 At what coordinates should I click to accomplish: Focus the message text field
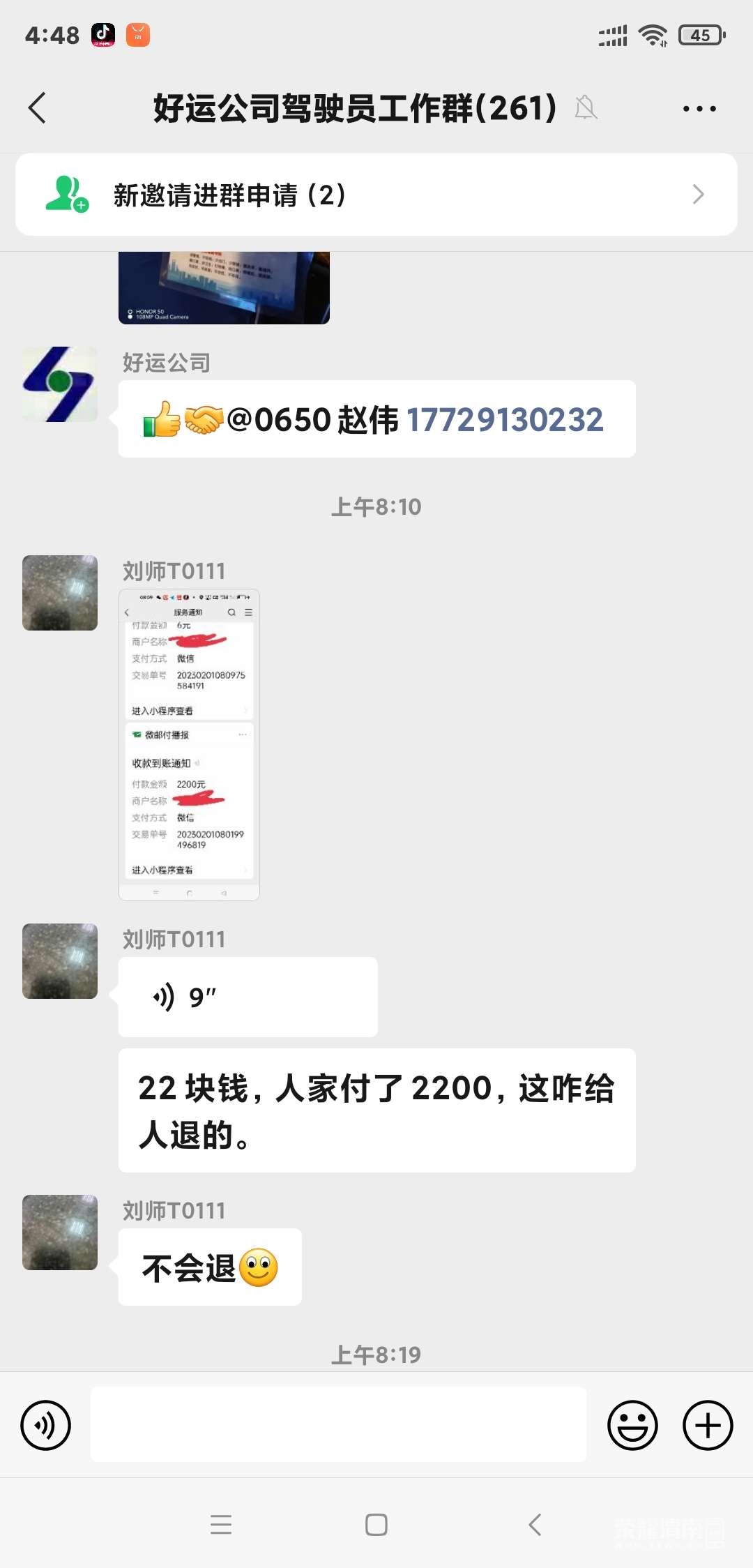pyautogui.click(x=338, y=1424)
